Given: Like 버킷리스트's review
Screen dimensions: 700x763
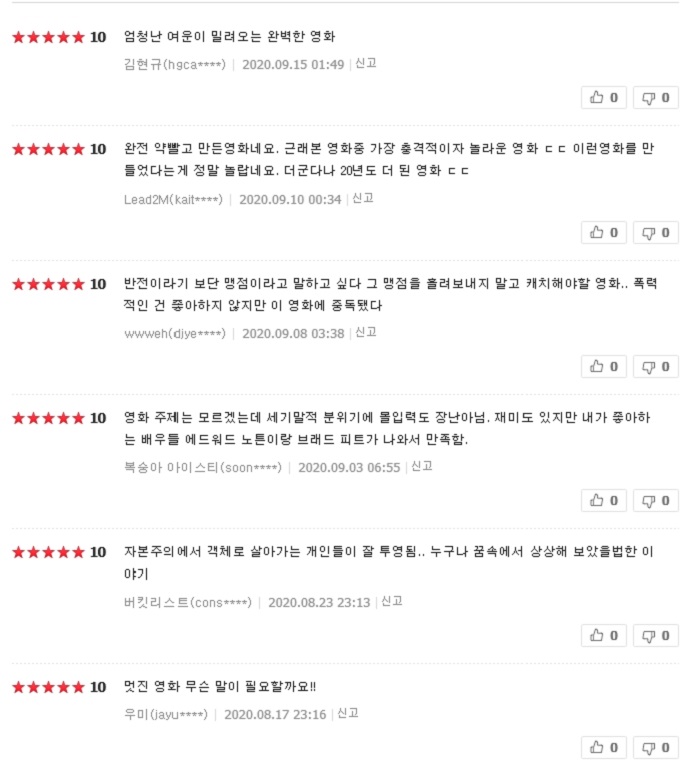Looking at the screenshot, I should (x=603, y=636).
